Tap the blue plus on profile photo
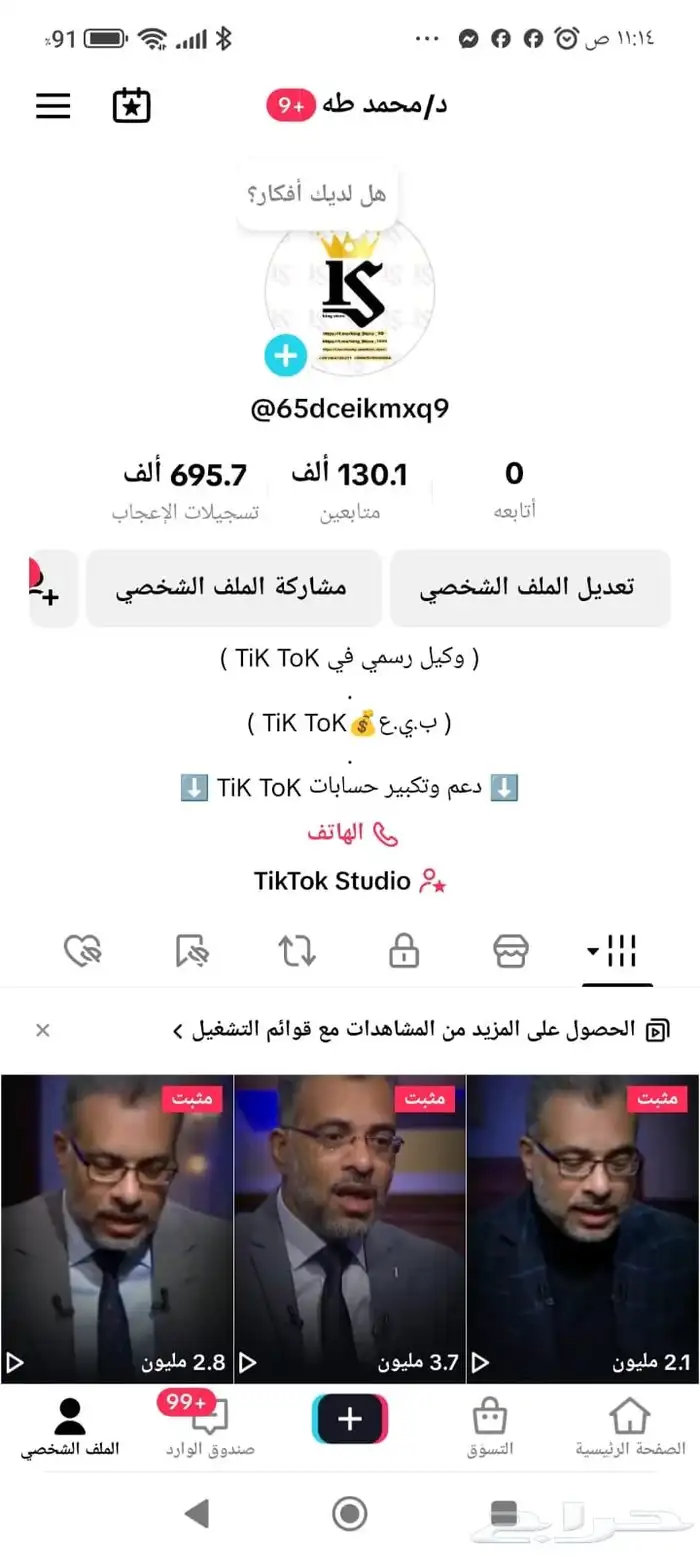The width and height of the screenshot is (700, 1556). pyautogui.click(x=285, y=355)
